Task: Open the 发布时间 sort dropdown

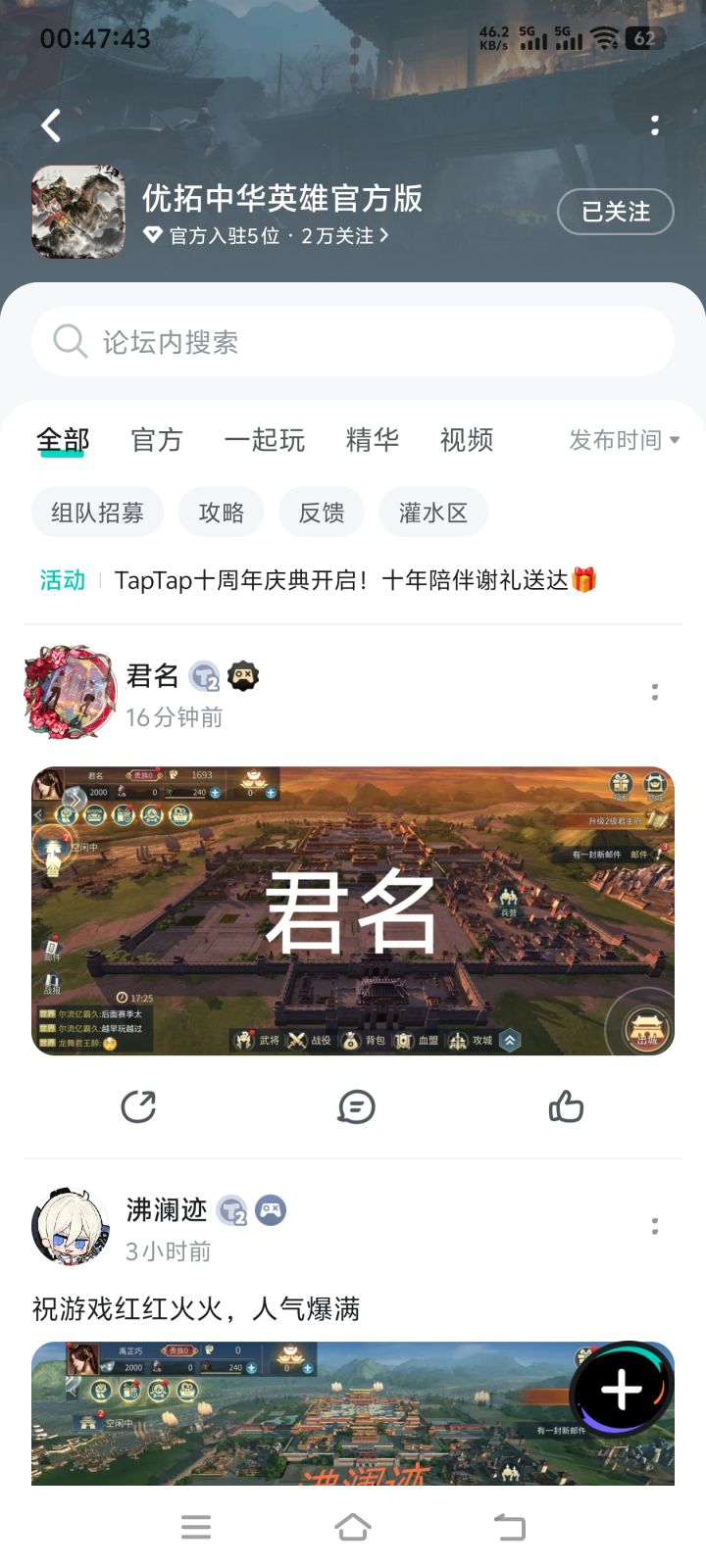Action: click(x=619, y=440)
